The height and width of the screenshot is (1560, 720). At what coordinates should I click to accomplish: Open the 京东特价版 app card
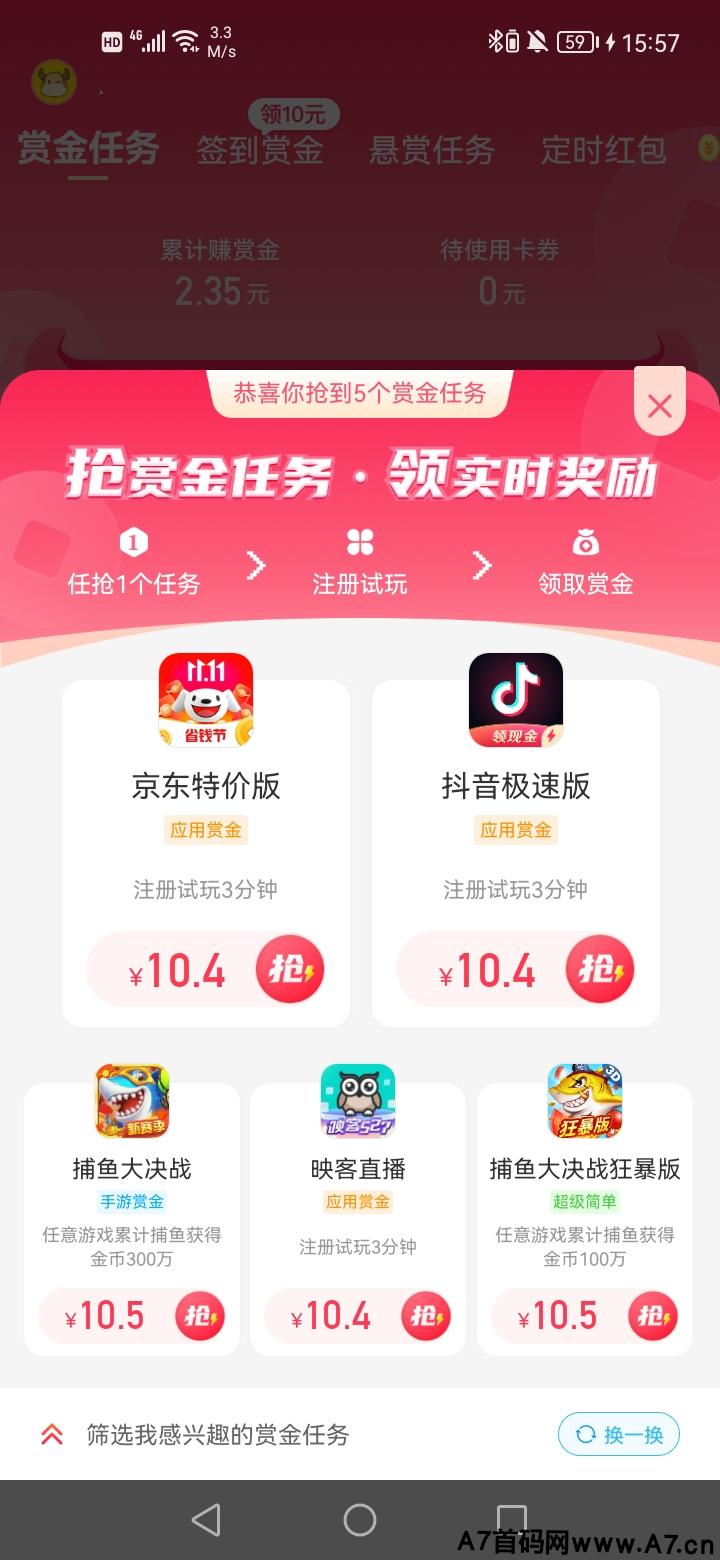click(206, 786)
